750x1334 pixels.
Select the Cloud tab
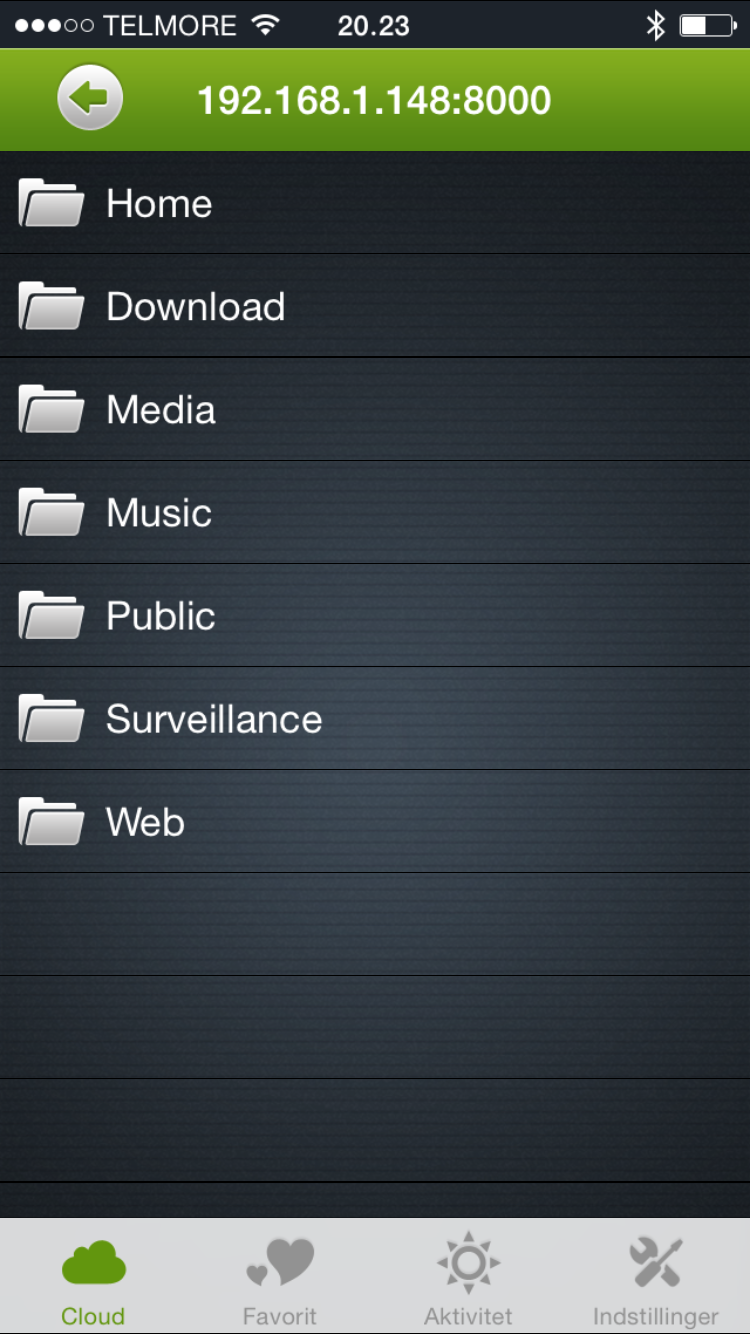coord(93,1277)
